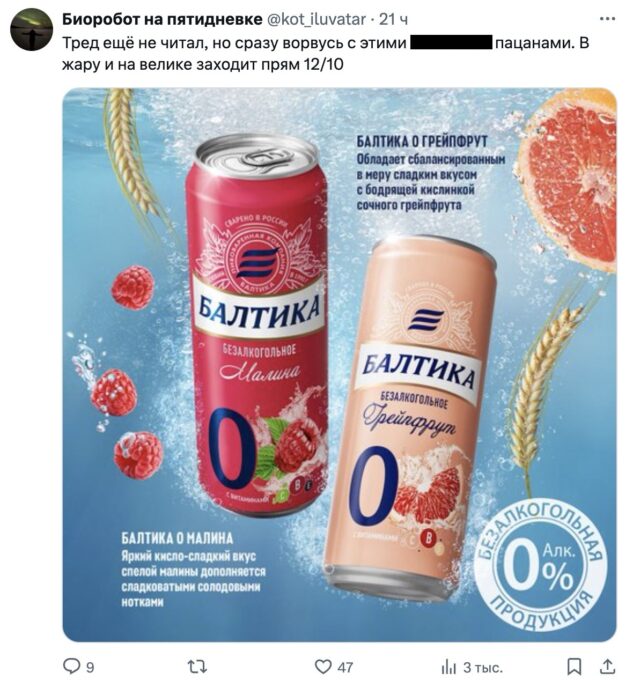Bookmark this tweet

coord(574,666)
